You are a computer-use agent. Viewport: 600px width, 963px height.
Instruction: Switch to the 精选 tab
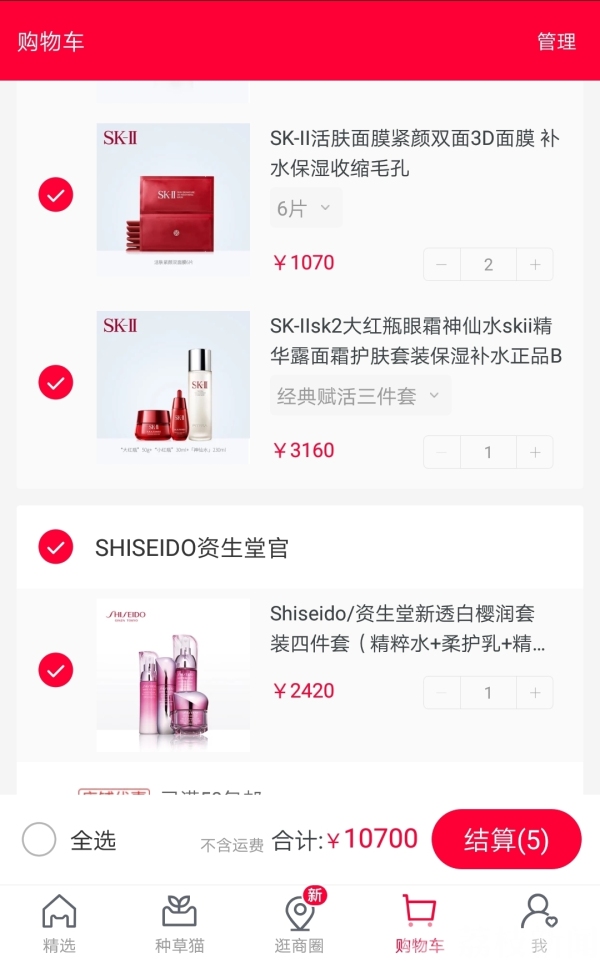pos(59,923)
